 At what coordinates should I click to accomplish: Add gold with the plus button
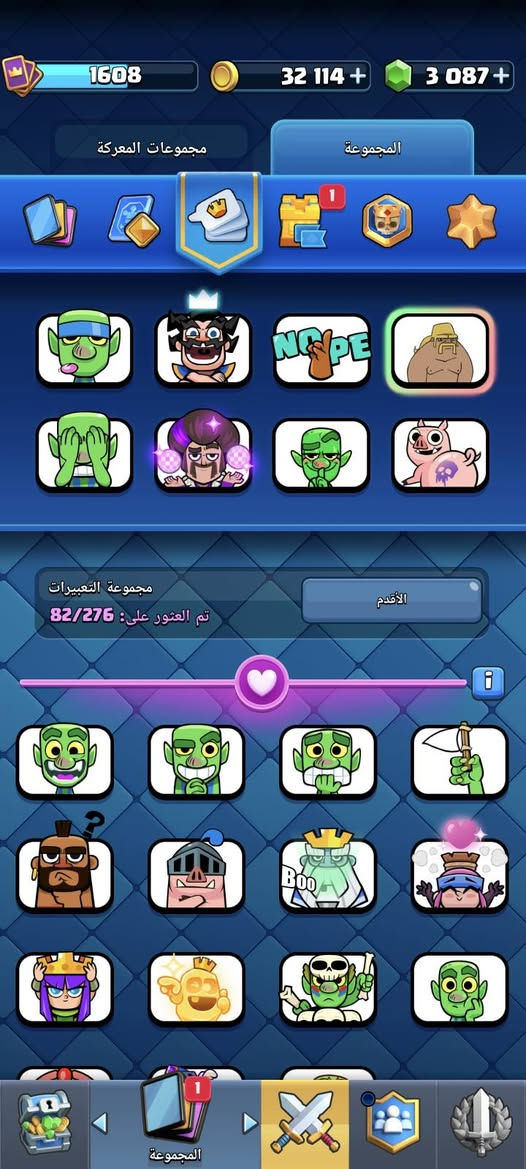359,76
